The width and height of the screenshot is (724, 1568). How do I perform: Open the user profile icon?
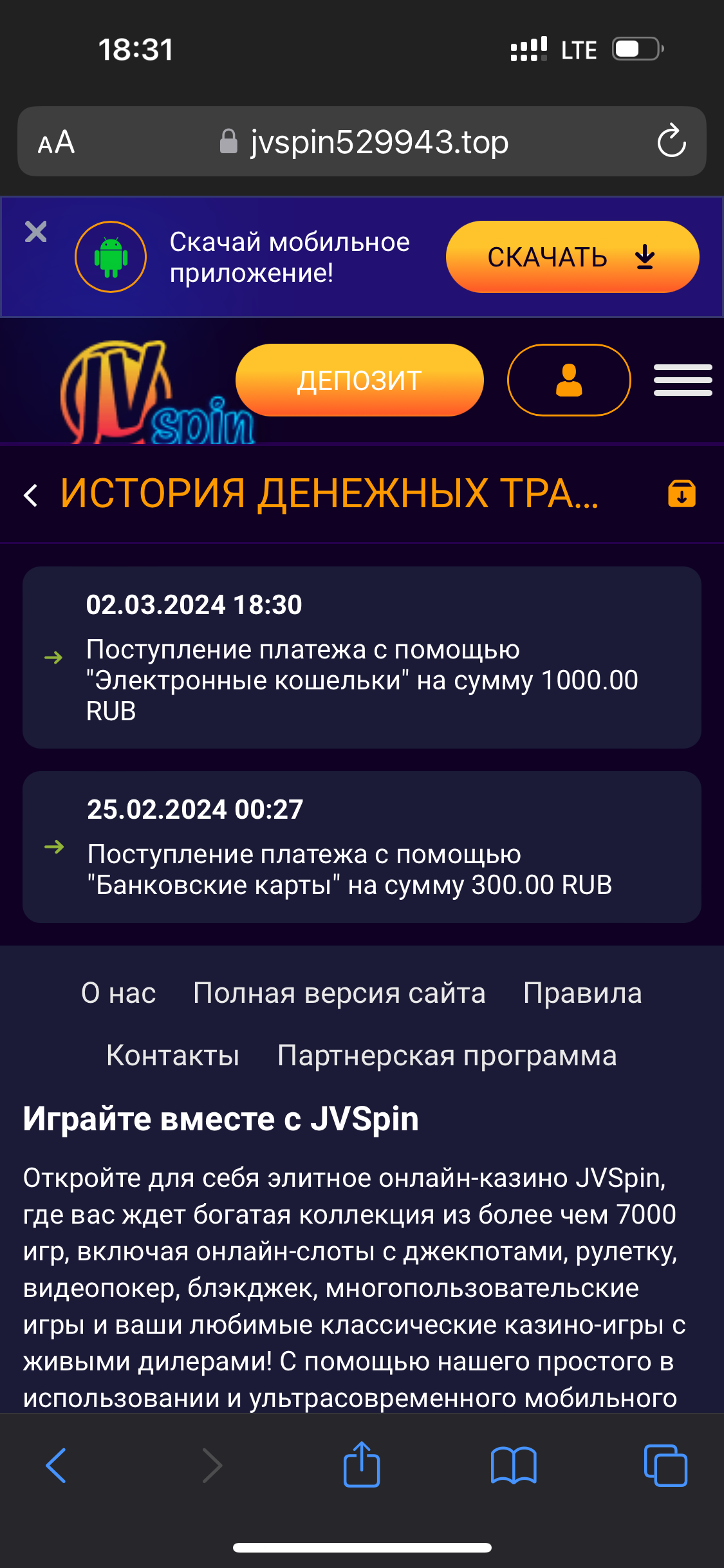pos(568,380)
